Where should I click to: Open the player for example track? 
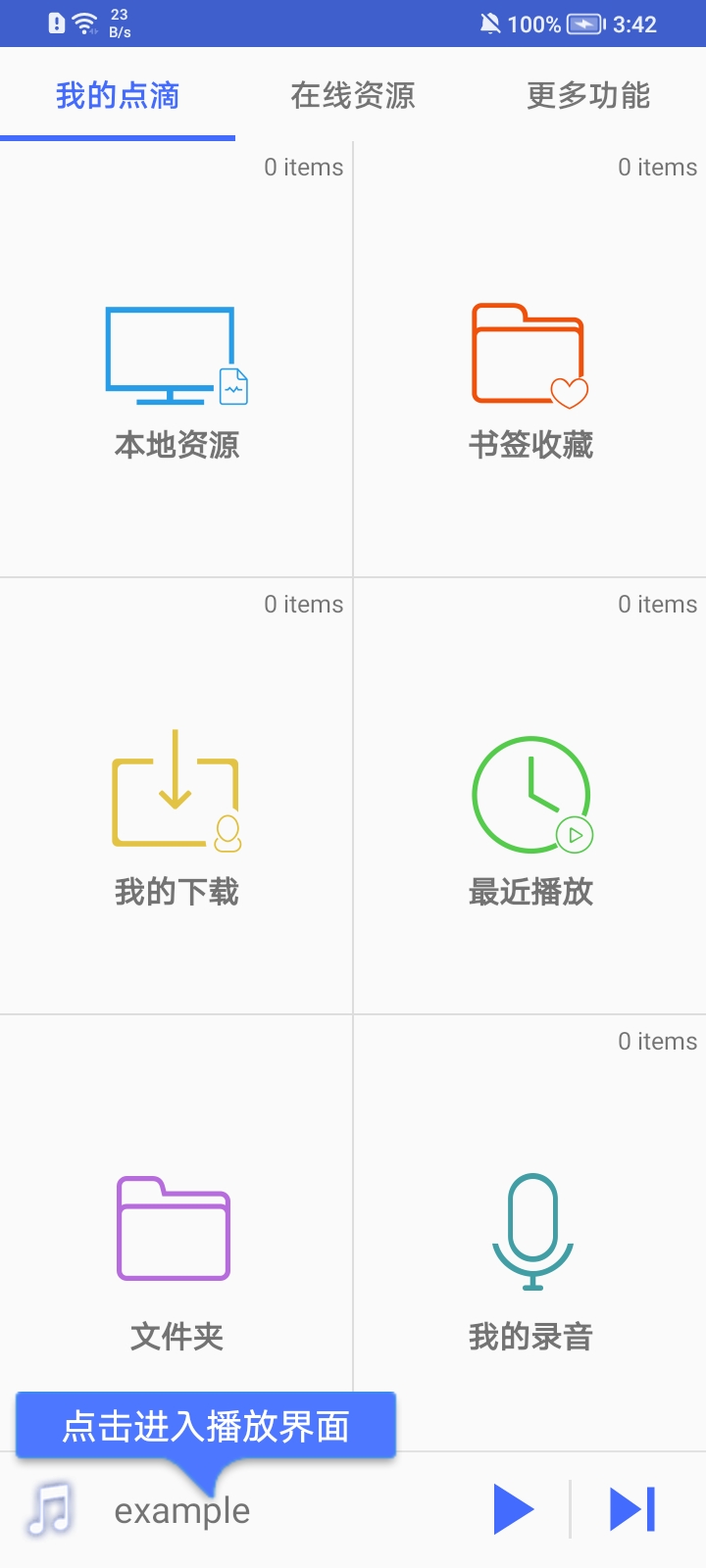point(182,1511)
